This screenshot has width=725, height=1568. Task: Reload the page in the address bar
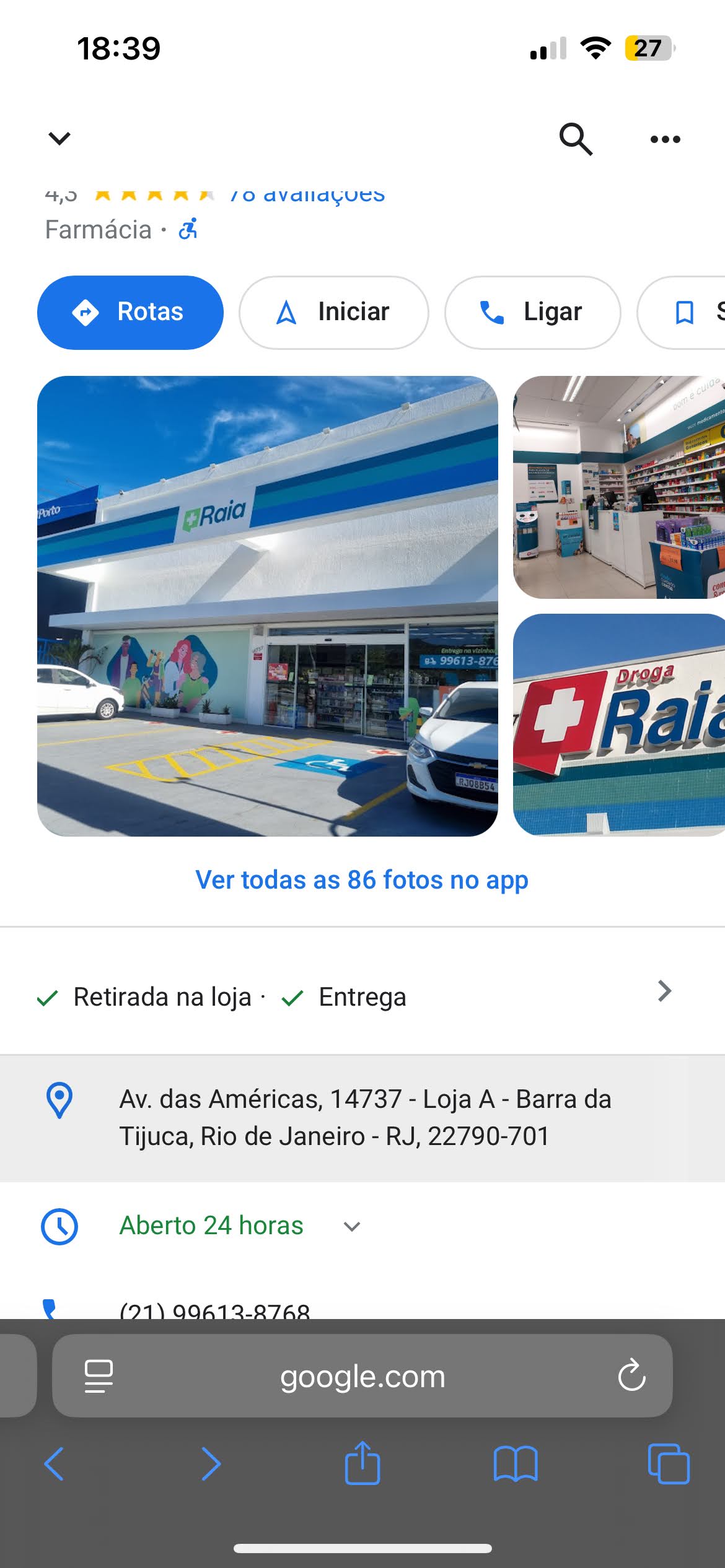point(631,1375)
